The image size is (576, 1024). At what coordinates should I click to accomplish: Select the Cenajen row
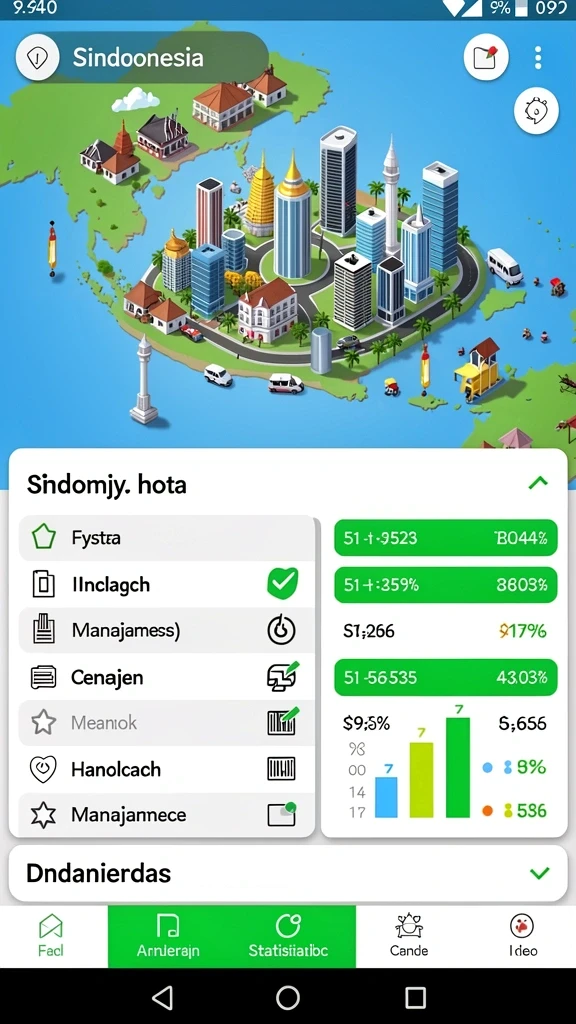pyautogui.click(x=167, y=677)
